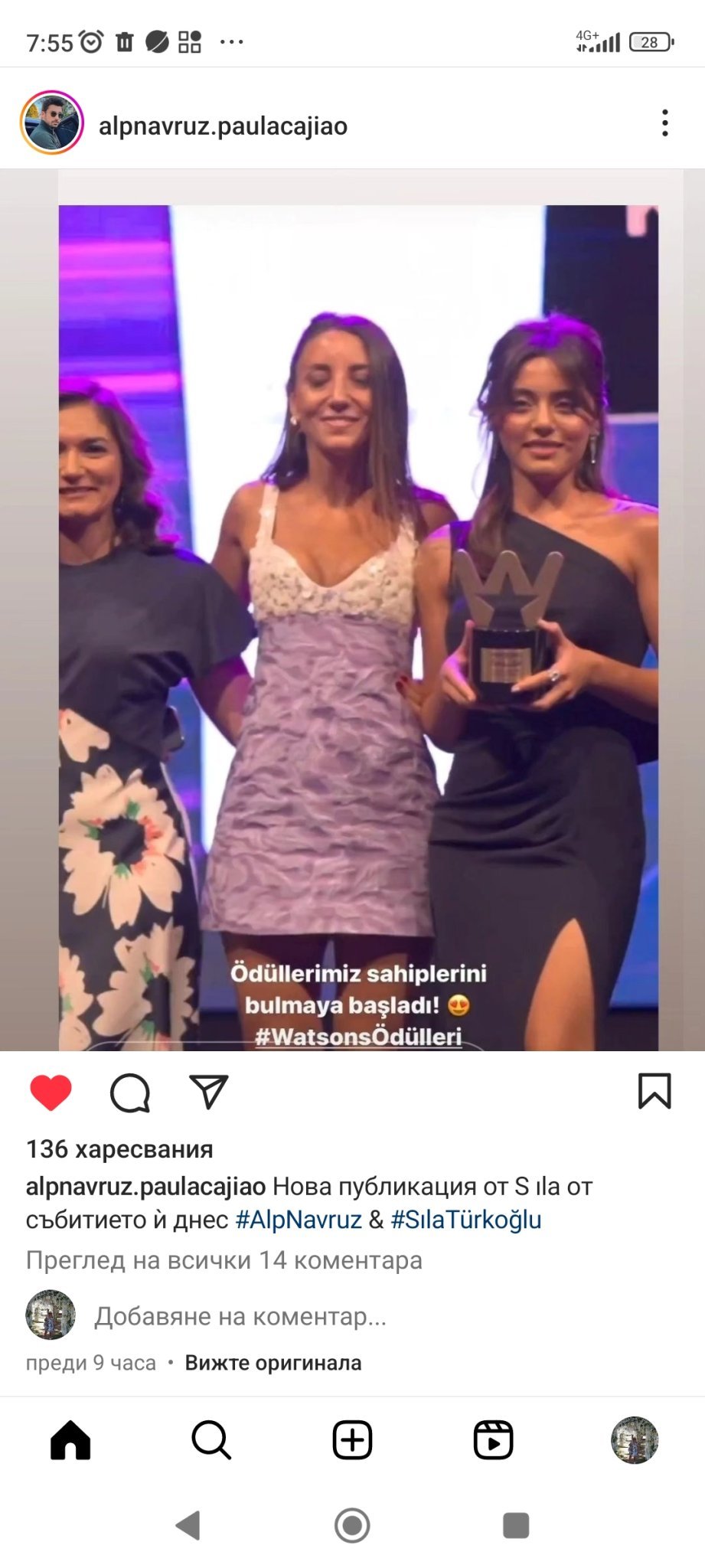
Task: Open alpnavruz.paulacajiao profile picture story
Action: (x=52, y=123)
